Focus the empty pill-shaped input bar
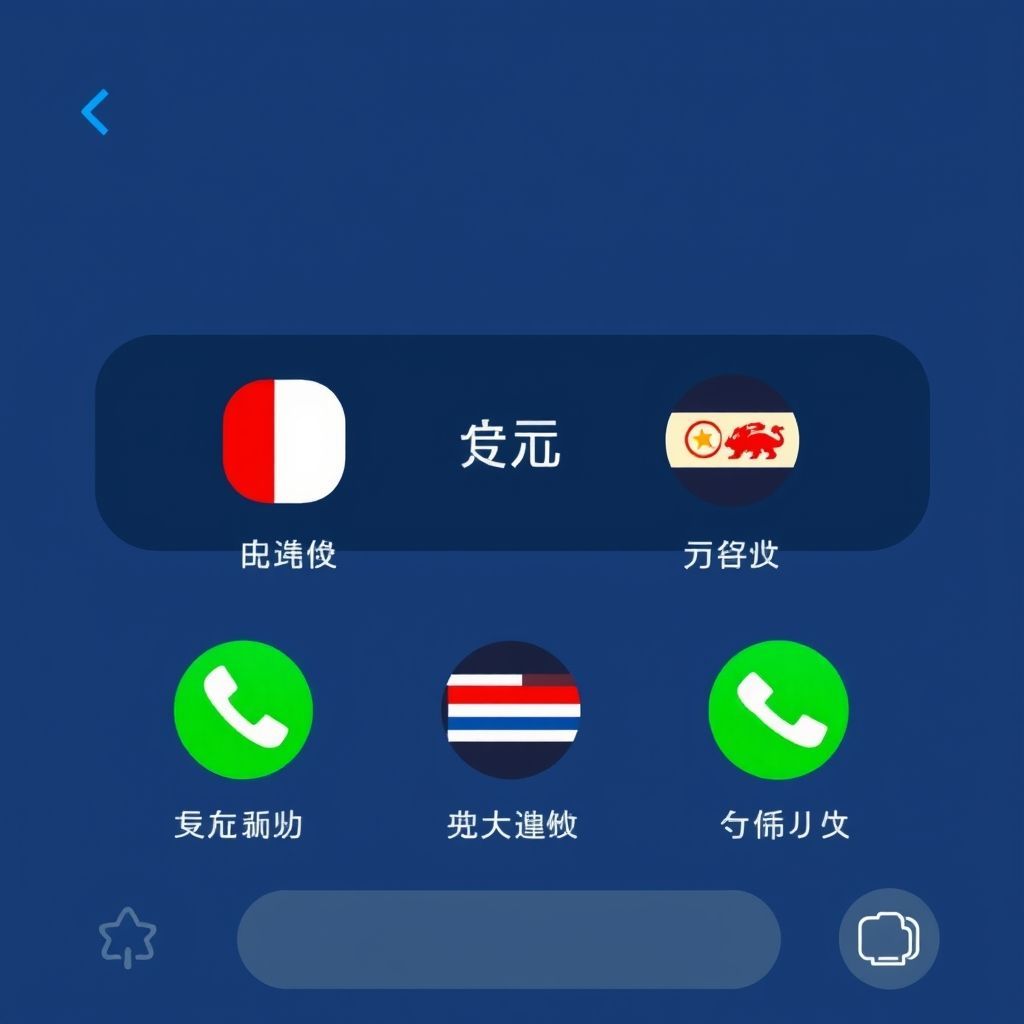1024x1024 pixels. 508,939
